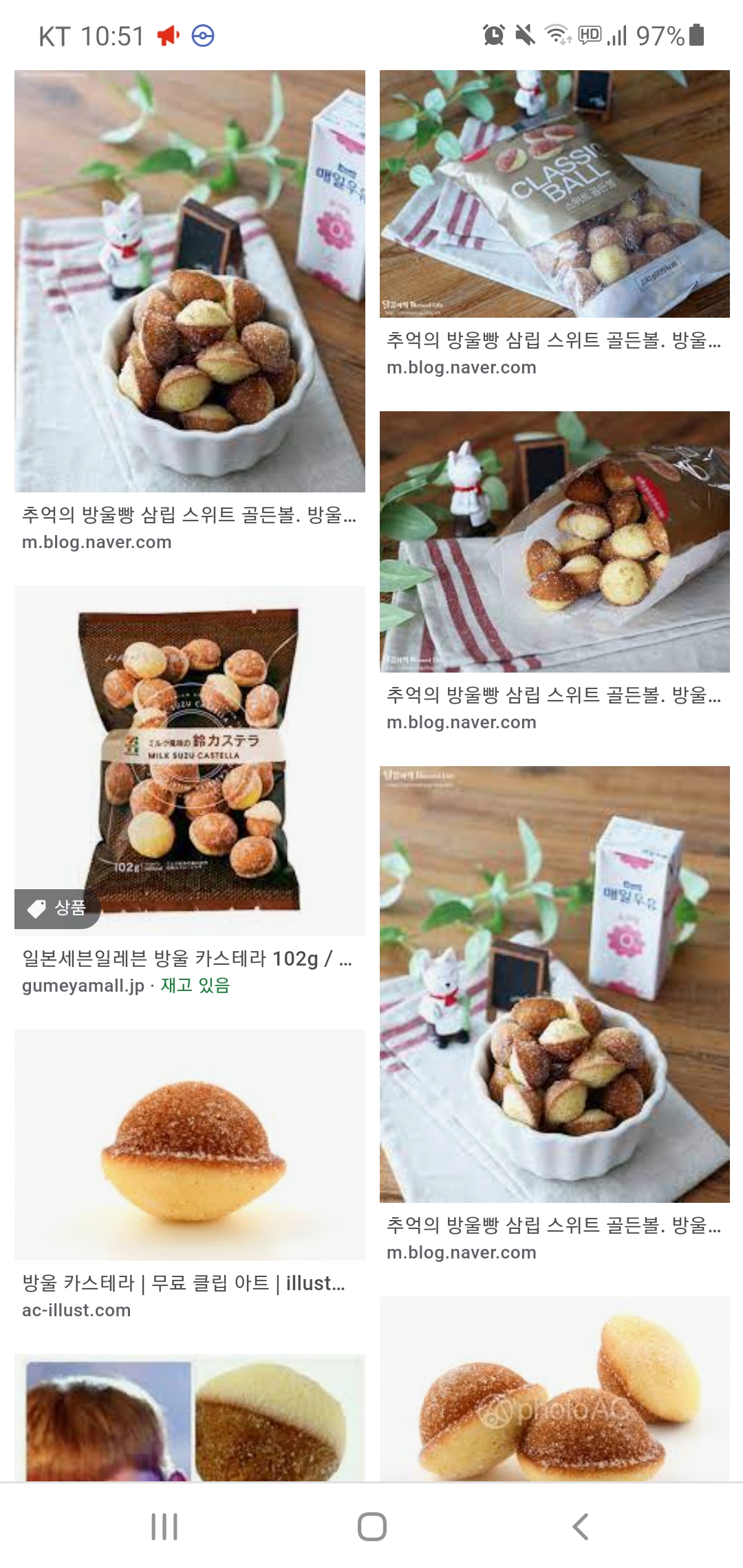Open the ac-illust.com clip art result title

[x=183, y=1283]
